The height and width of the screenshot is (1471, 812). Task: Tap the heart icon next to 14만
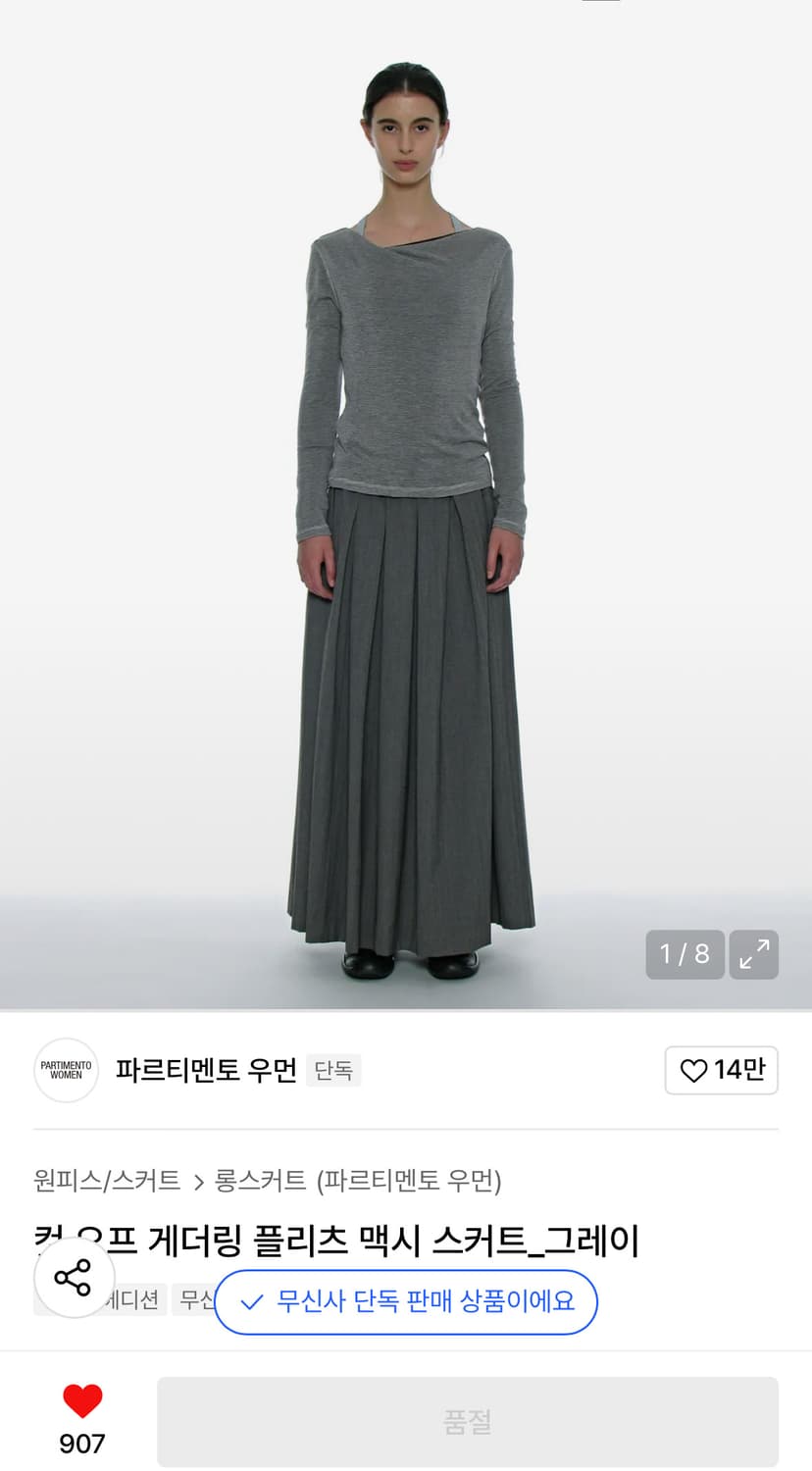pos(695,1071)
